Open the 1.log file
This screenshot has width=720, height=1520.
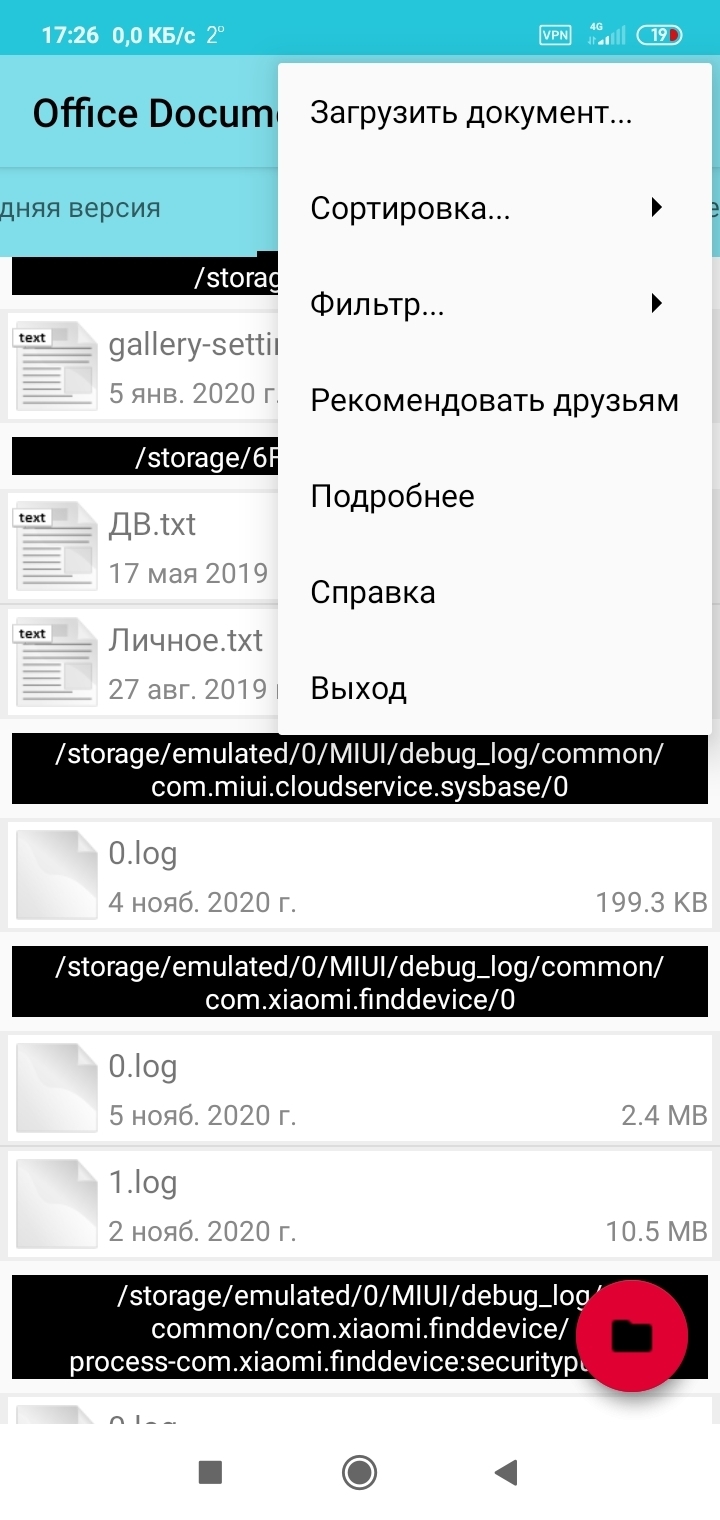(x=360, y=1205)
